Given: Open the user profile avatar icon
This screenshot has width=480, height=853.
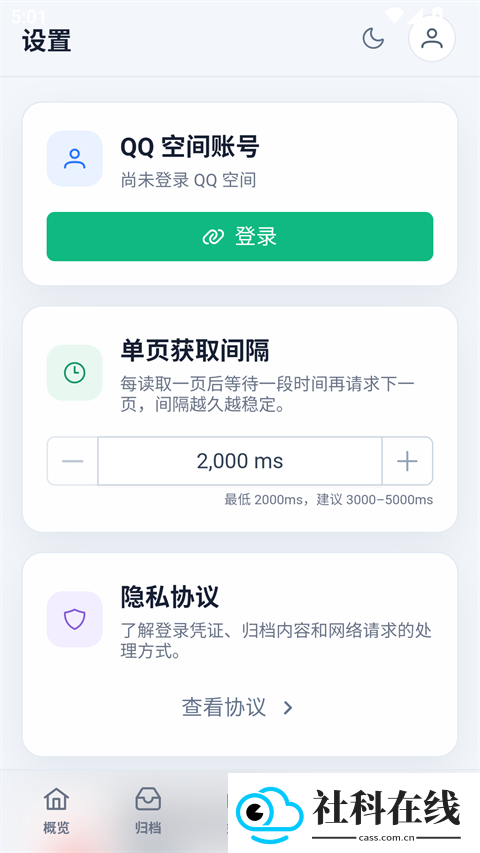Looking at the screenshot, I should coord(432,39).
